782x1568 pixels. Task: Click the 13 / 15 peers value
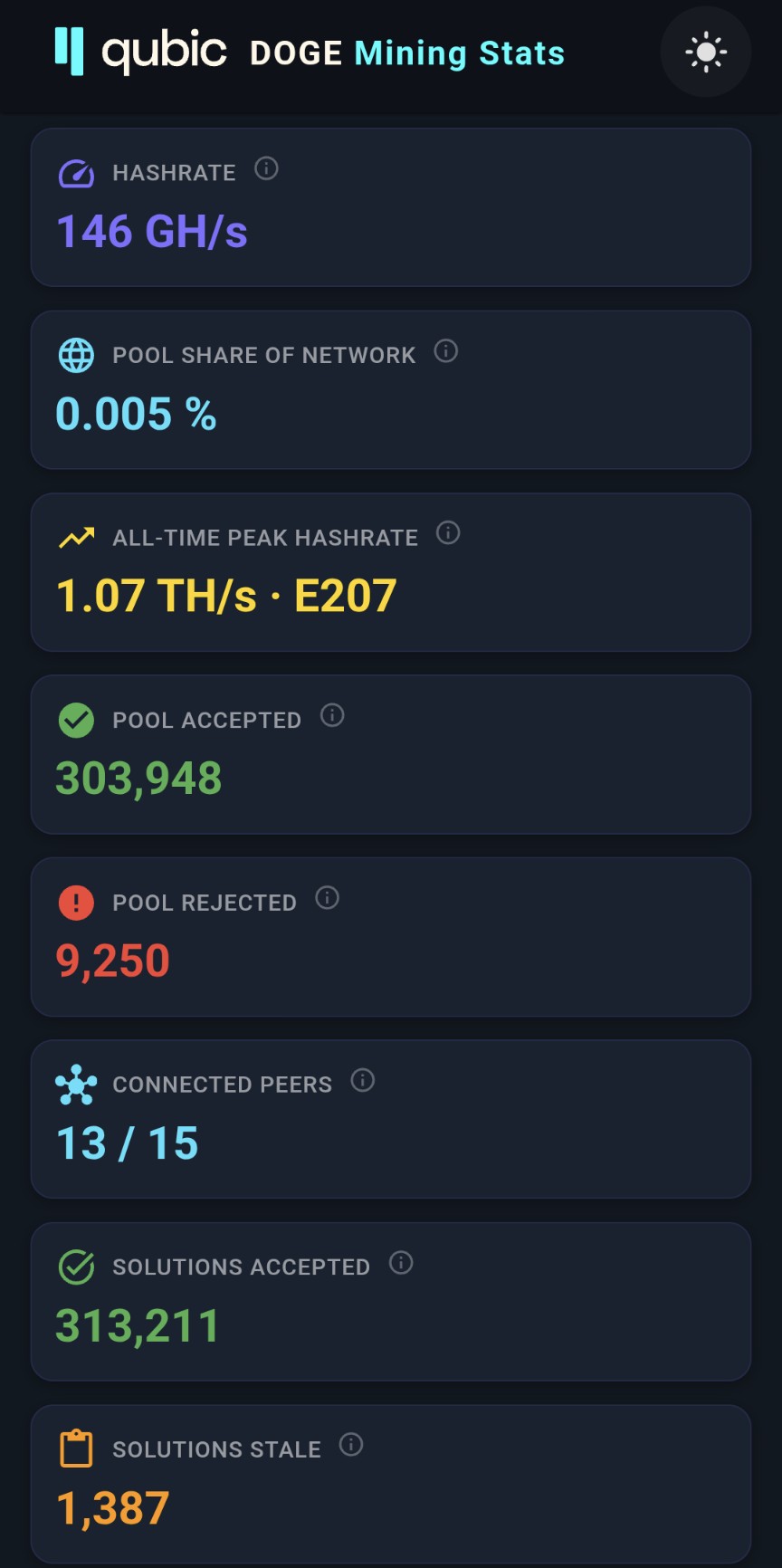coord(128,1143)
